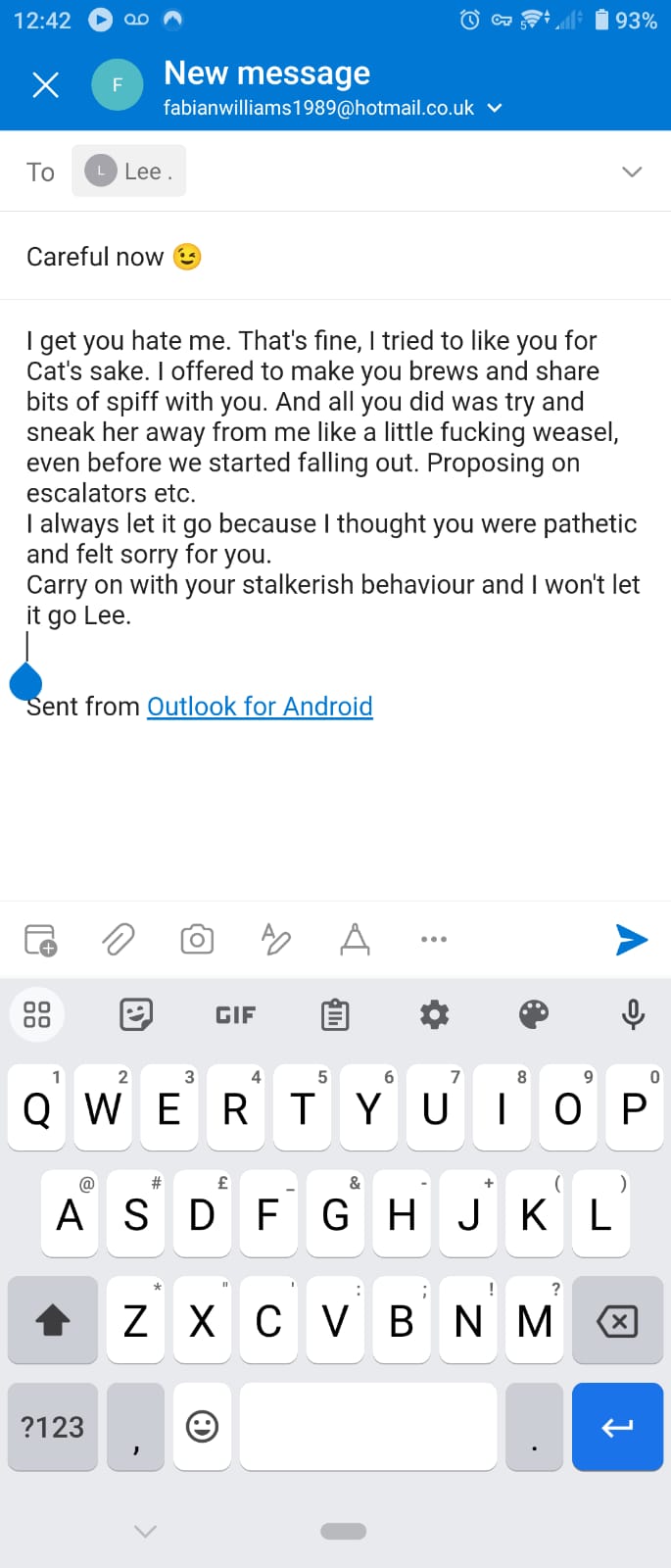Edit the subject line Careful now
Image resolution: width=671 pixels, height=1568 pixels.
(96, 257)
